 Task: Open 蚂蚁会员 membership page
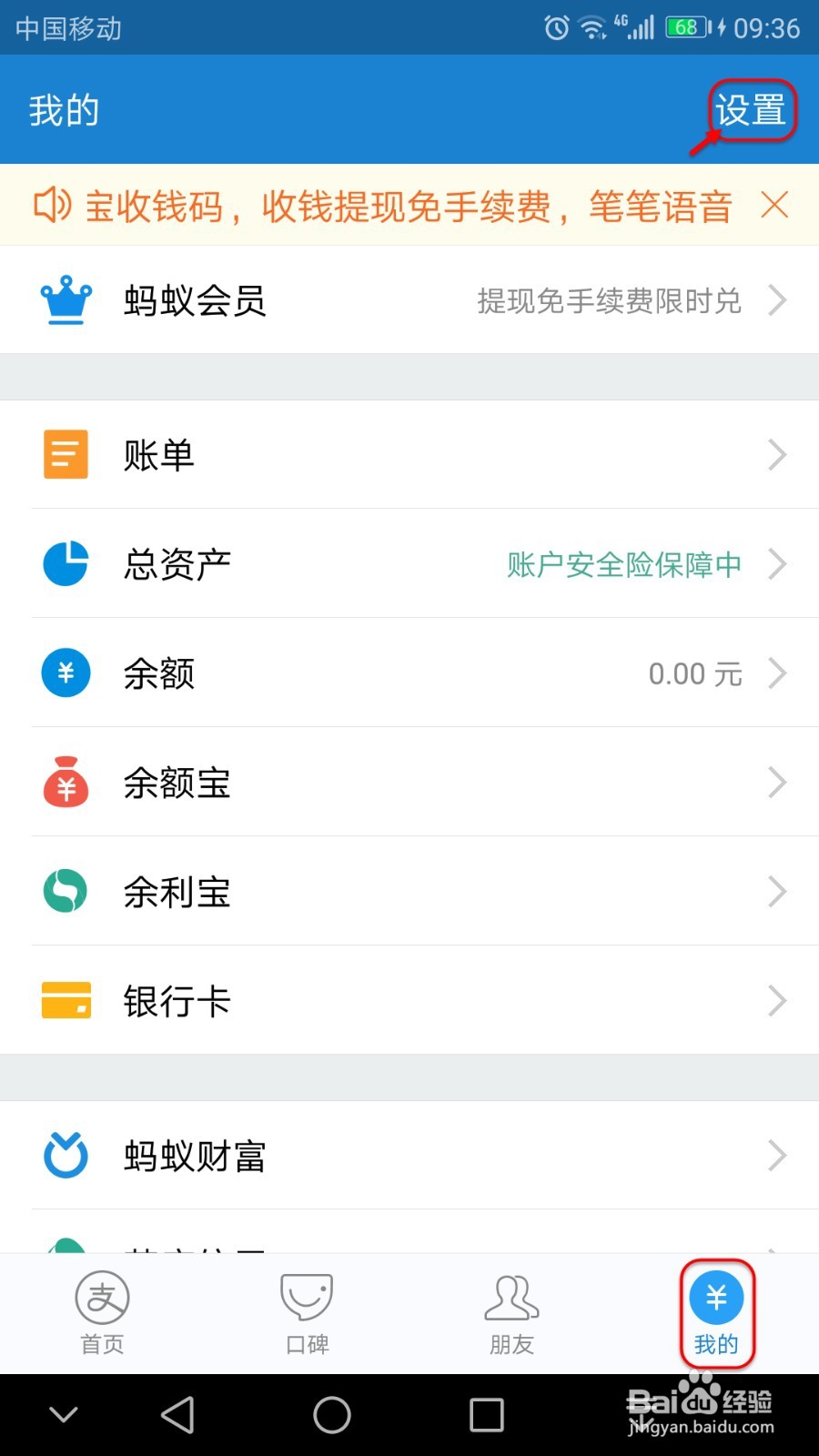[409, 300]
